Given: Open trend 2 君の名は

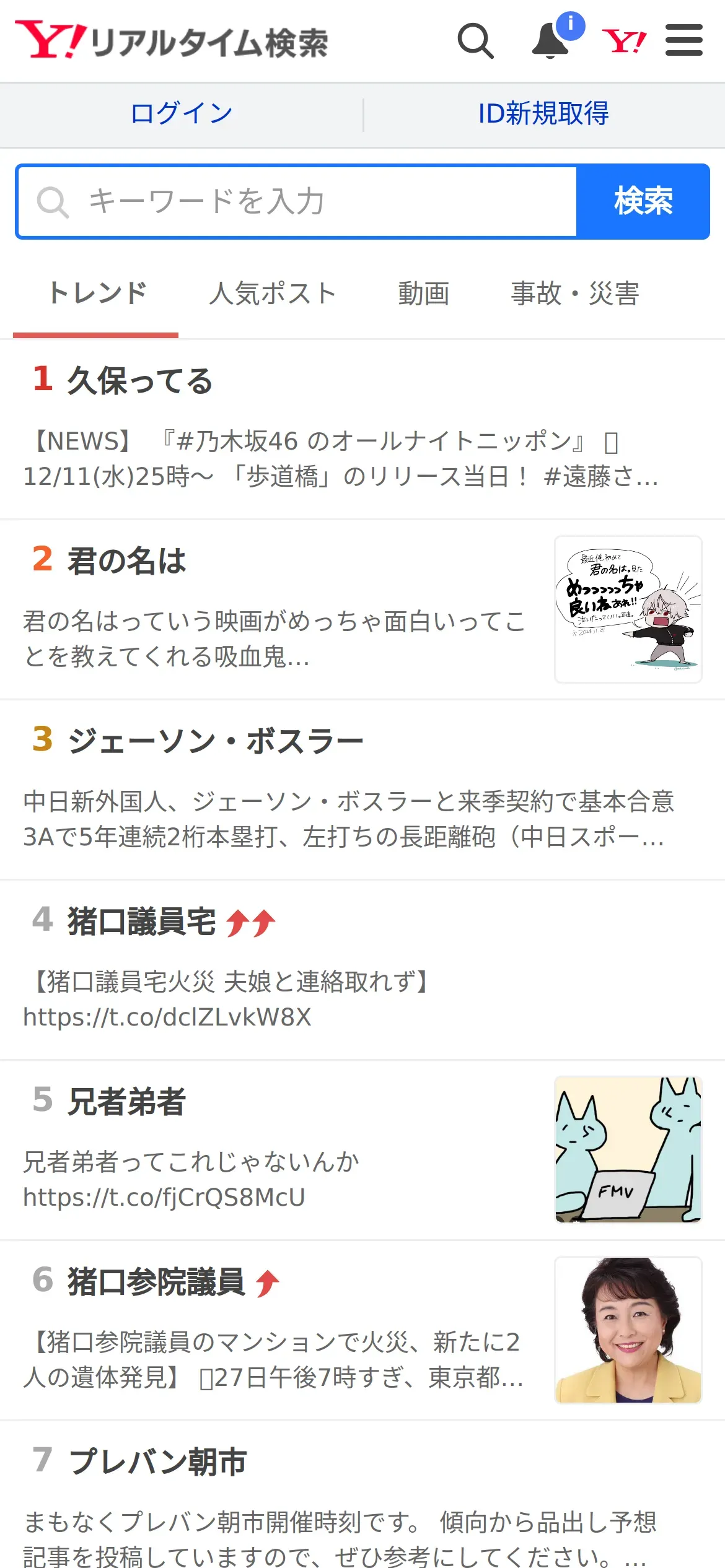Looking at the screenshot, I should click(362, 609).
